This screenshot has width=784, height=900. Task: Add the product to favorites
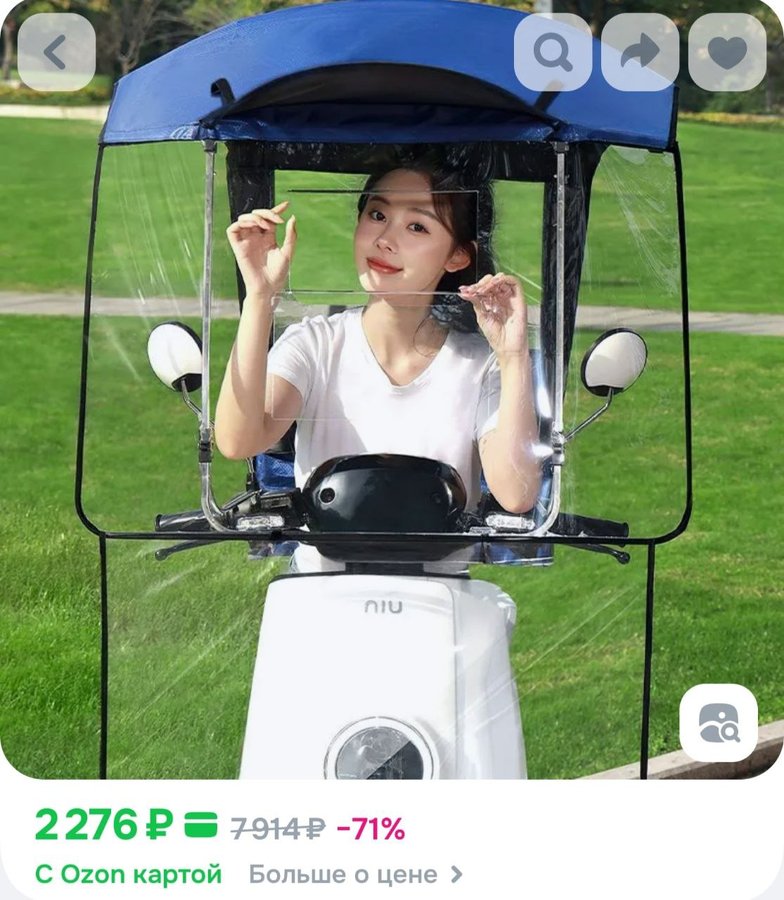[727, 52]
